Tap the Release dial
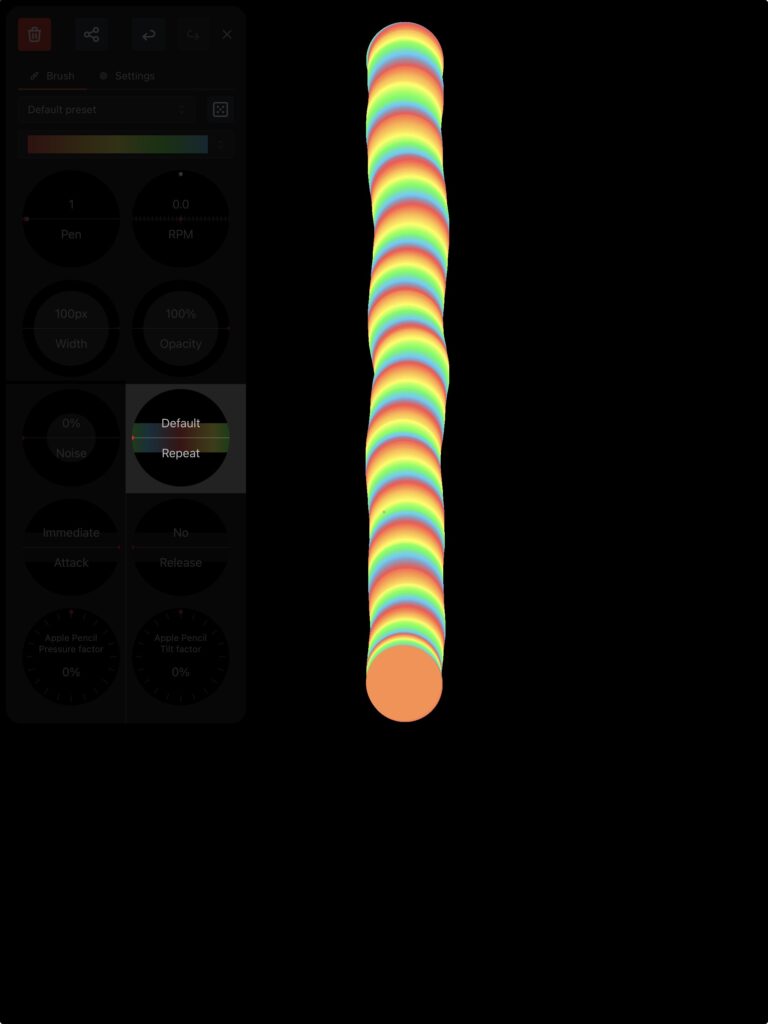The width and height of the screenshot is (768, 1024). click(181, 547)
